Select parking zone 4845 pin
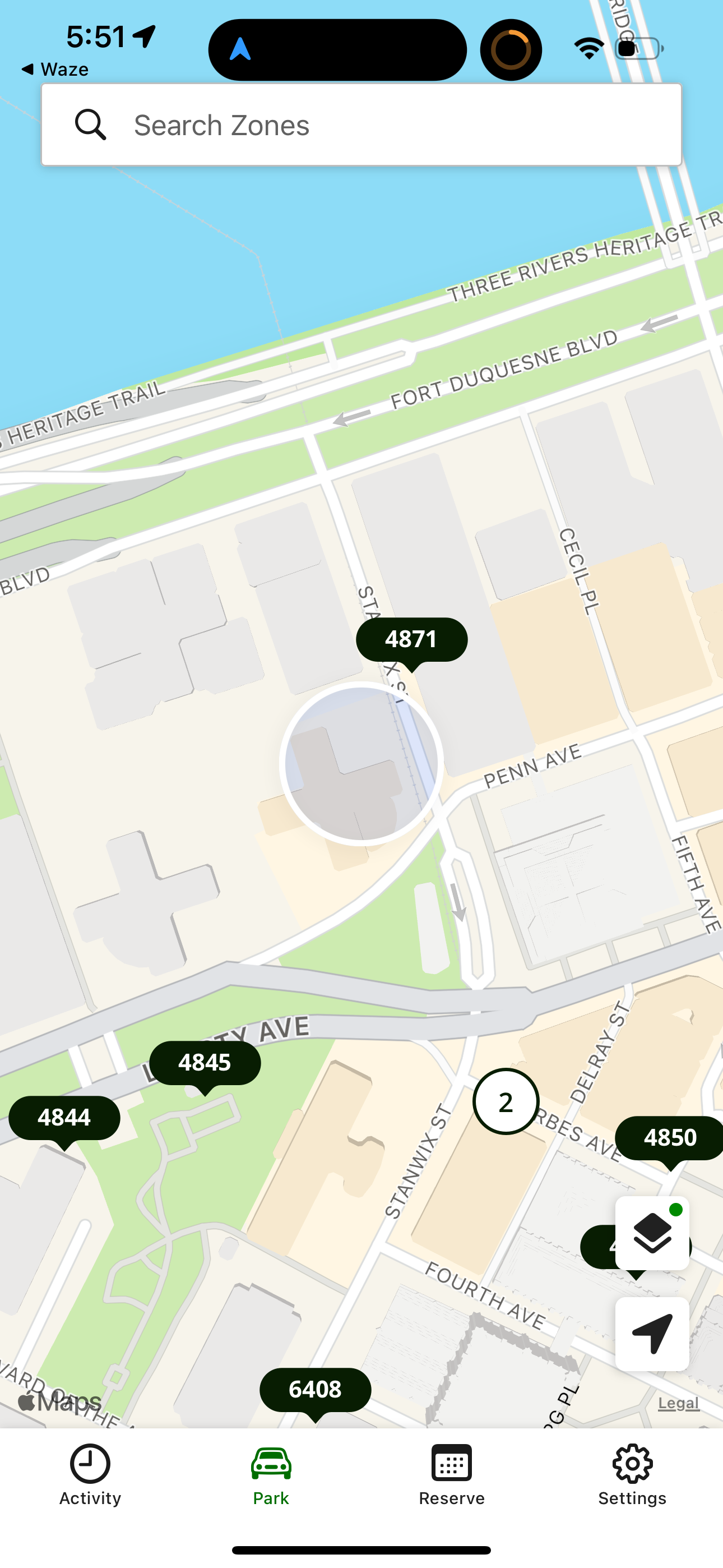The width and height of the screenshot is (723, 1568). tap(205, 1063)
